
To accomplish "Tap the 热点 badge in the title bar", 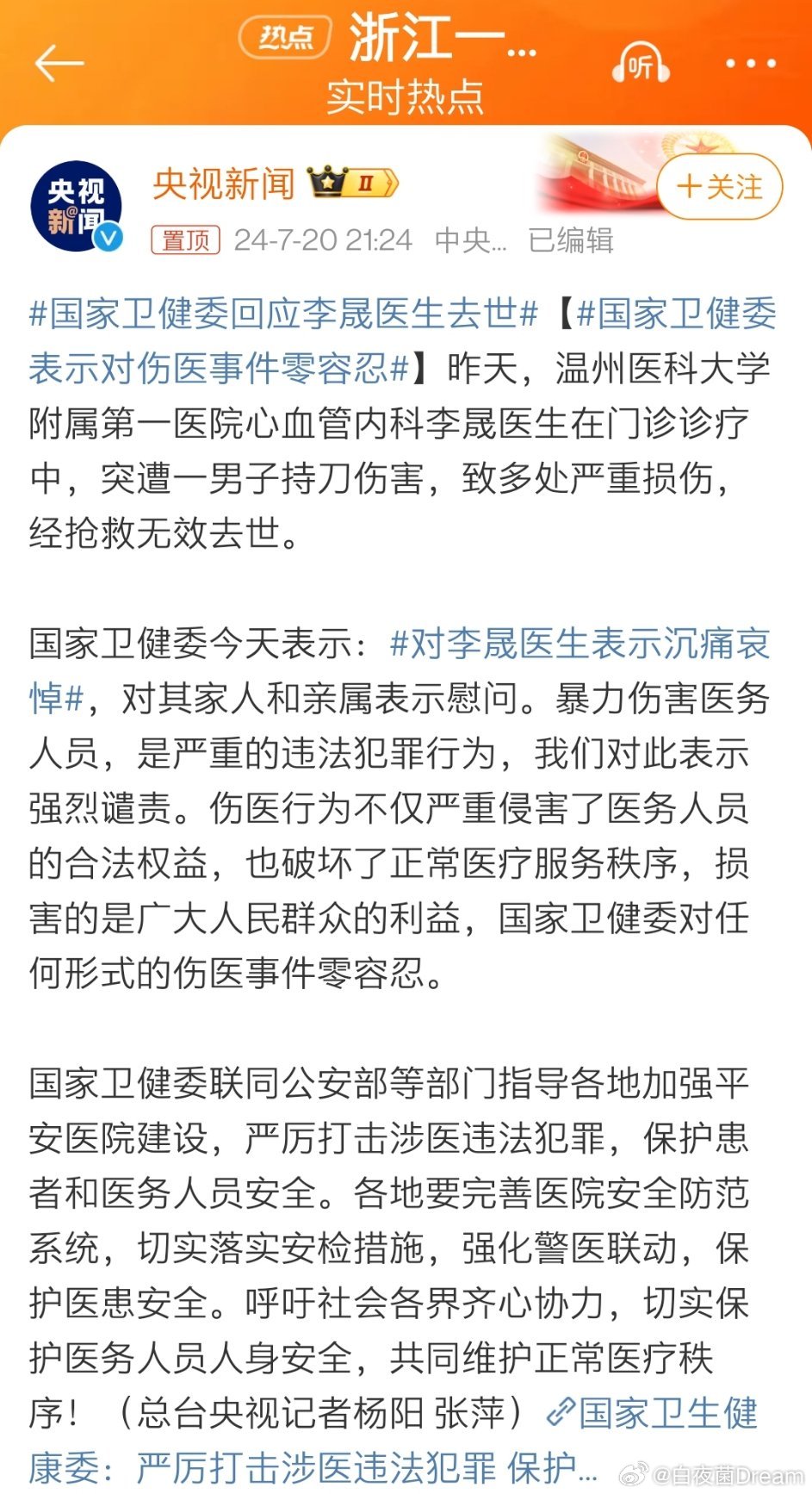I will [286, 38].
